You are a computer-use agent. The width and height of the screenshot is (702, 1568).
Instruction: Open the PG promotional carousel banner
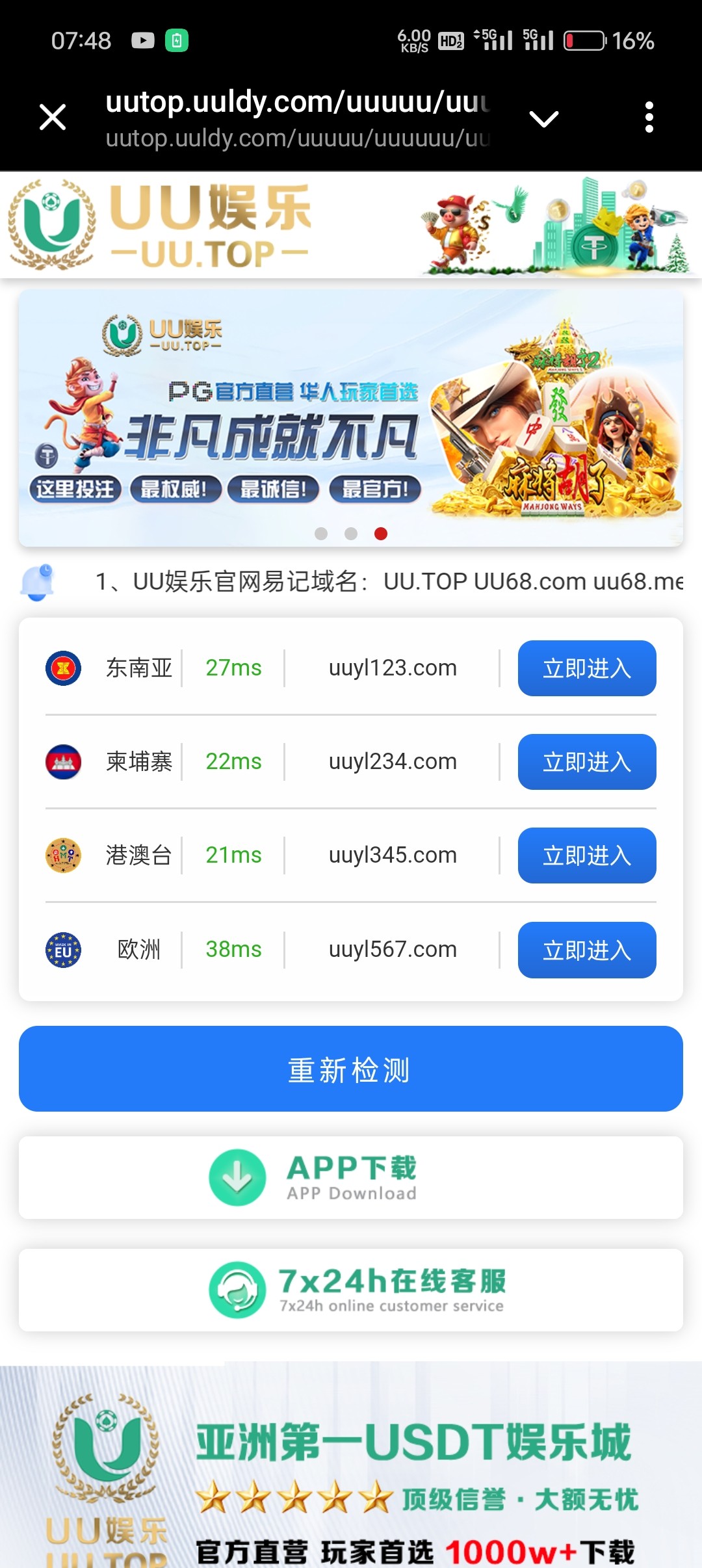351,416
